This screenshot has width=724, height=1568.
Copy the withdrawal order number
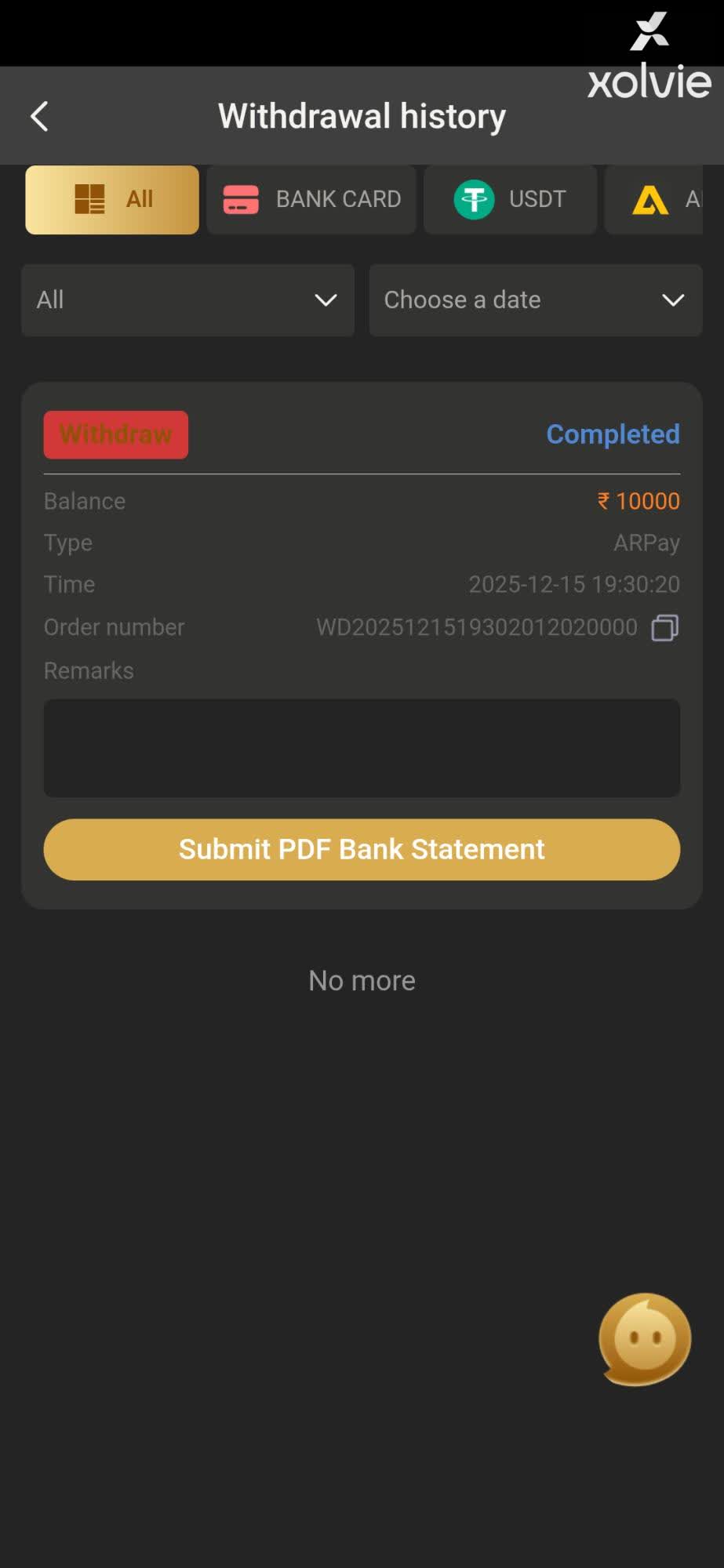(664, 628)
